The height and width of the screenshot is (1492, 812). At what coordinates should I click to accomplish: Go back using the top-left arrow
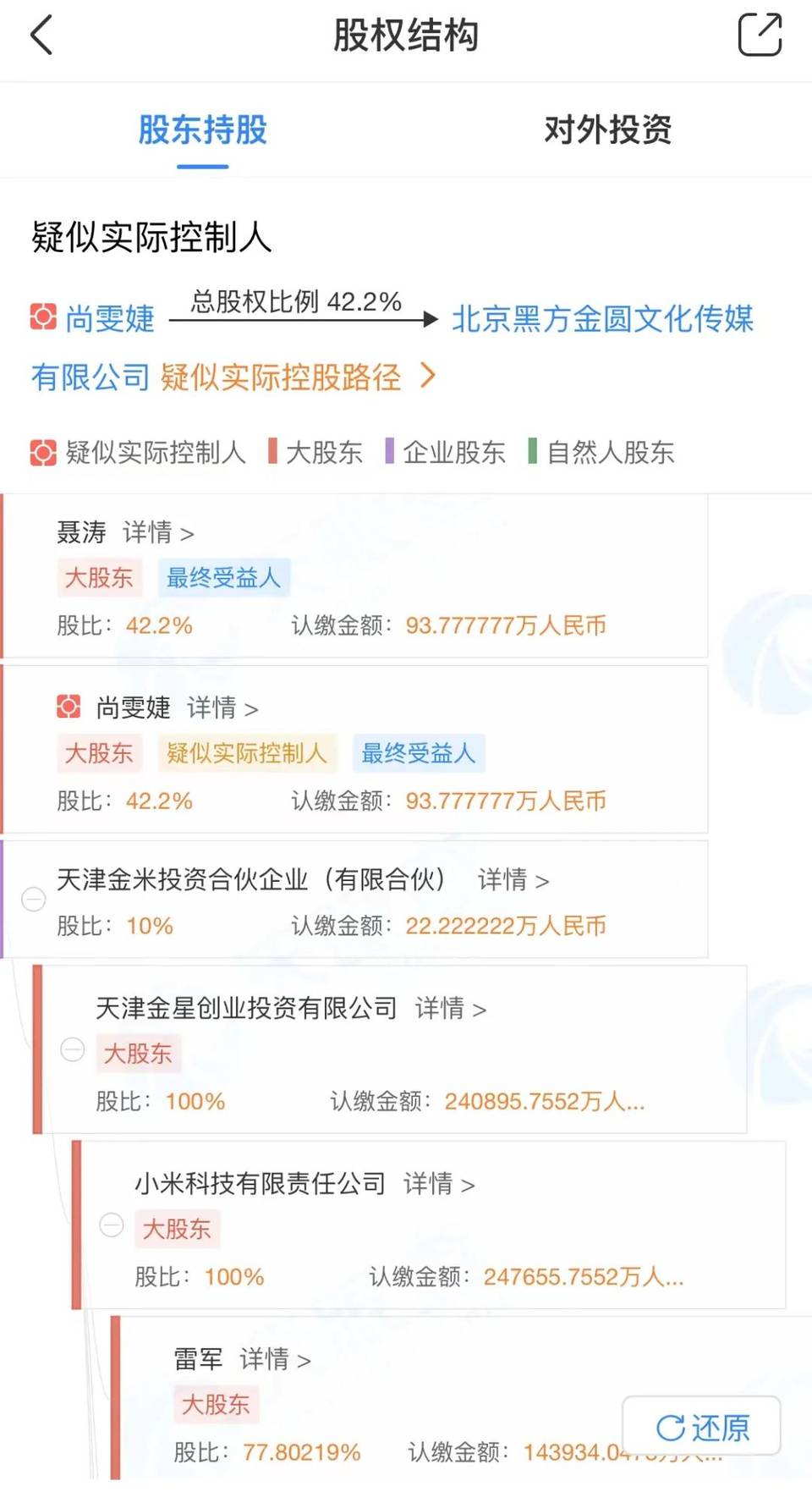(41, 36)
